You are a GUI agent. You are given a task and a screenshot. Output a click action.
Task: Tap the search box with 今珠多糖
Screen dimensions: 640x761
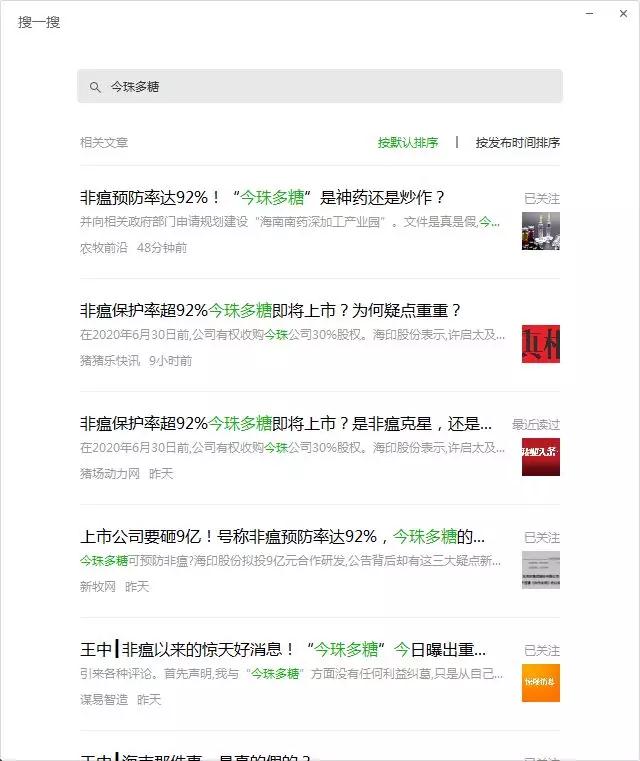pos(320,87)
